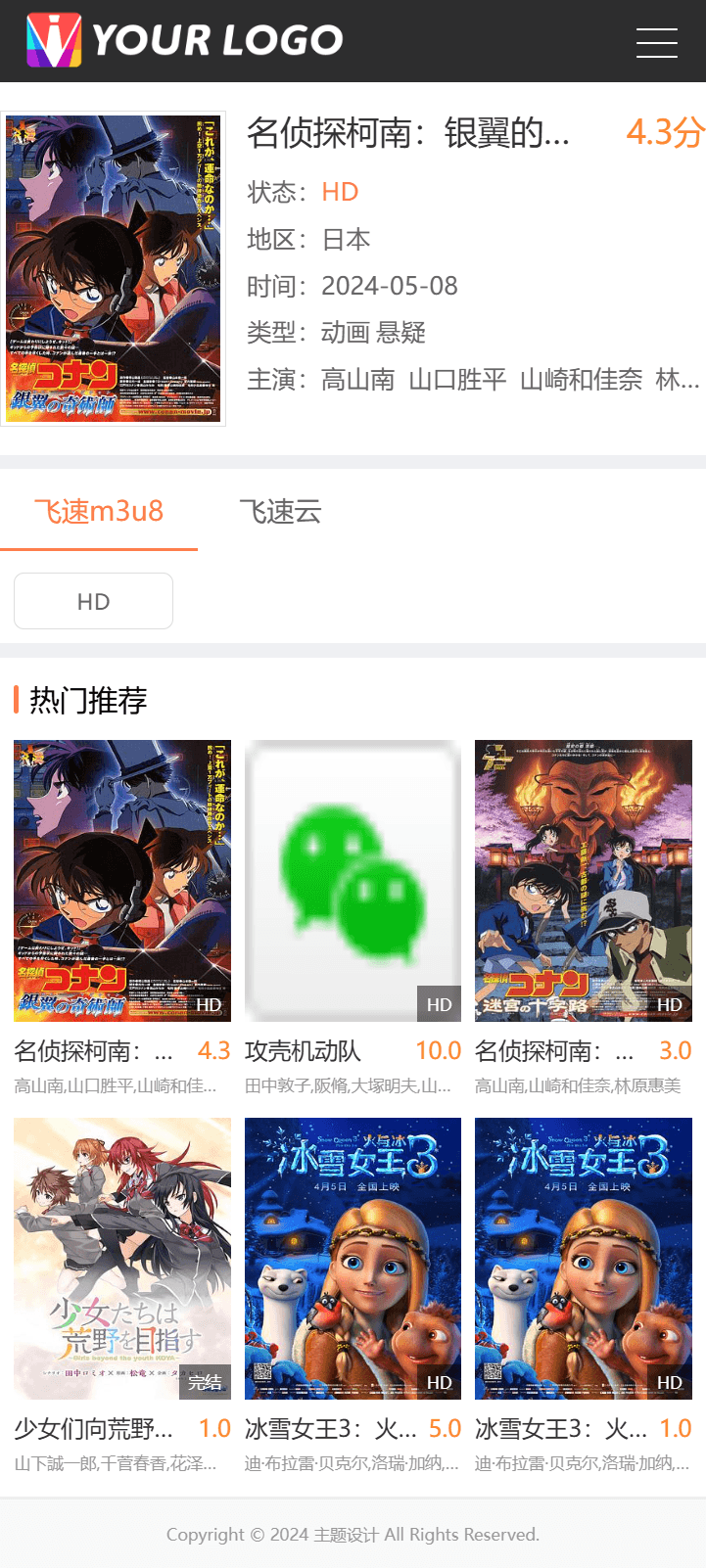Open 冰雪女王3 rated 1.0
706x1568 pixels.
click(584, 1259)
